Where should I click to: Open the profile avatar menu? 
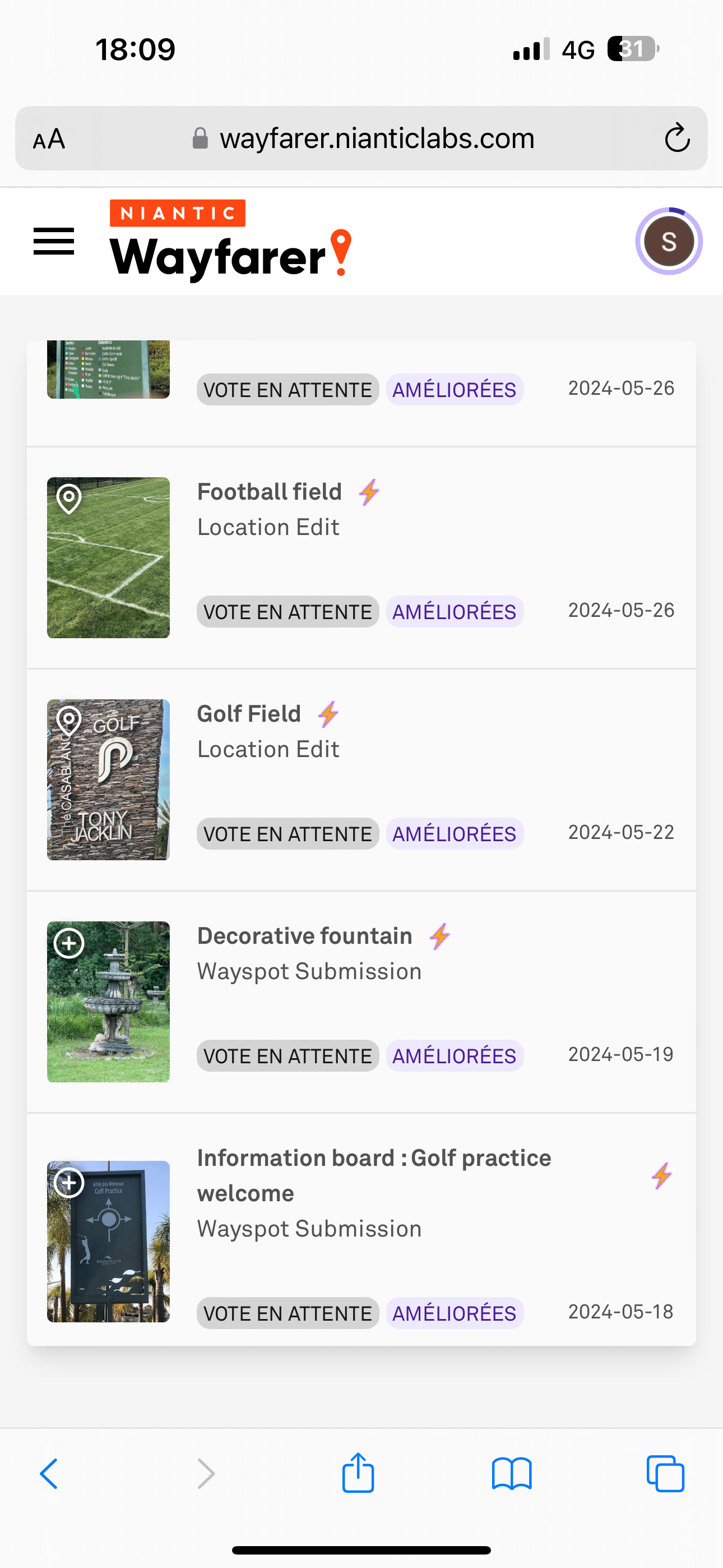668,242
